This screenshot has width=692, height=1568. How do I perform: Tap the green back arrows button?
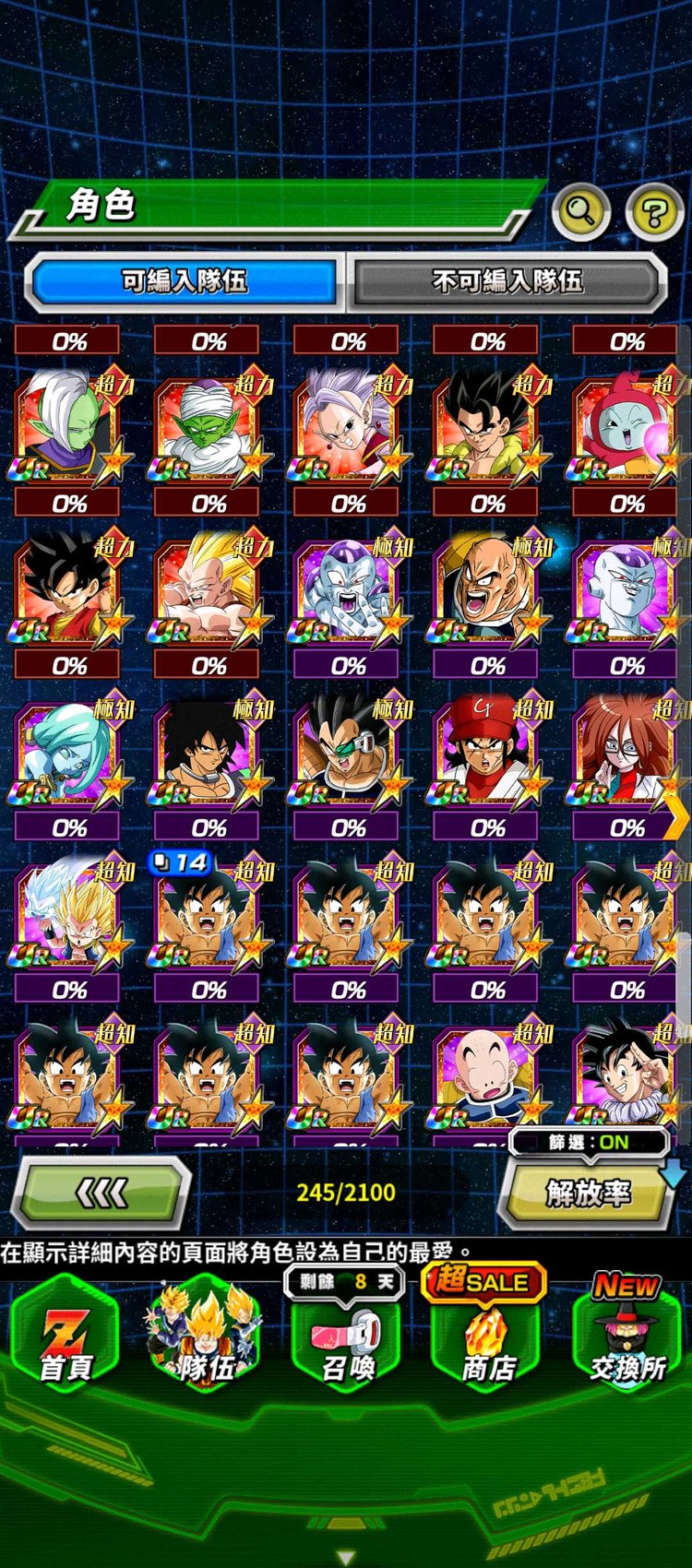click(x=101, y=1194)
